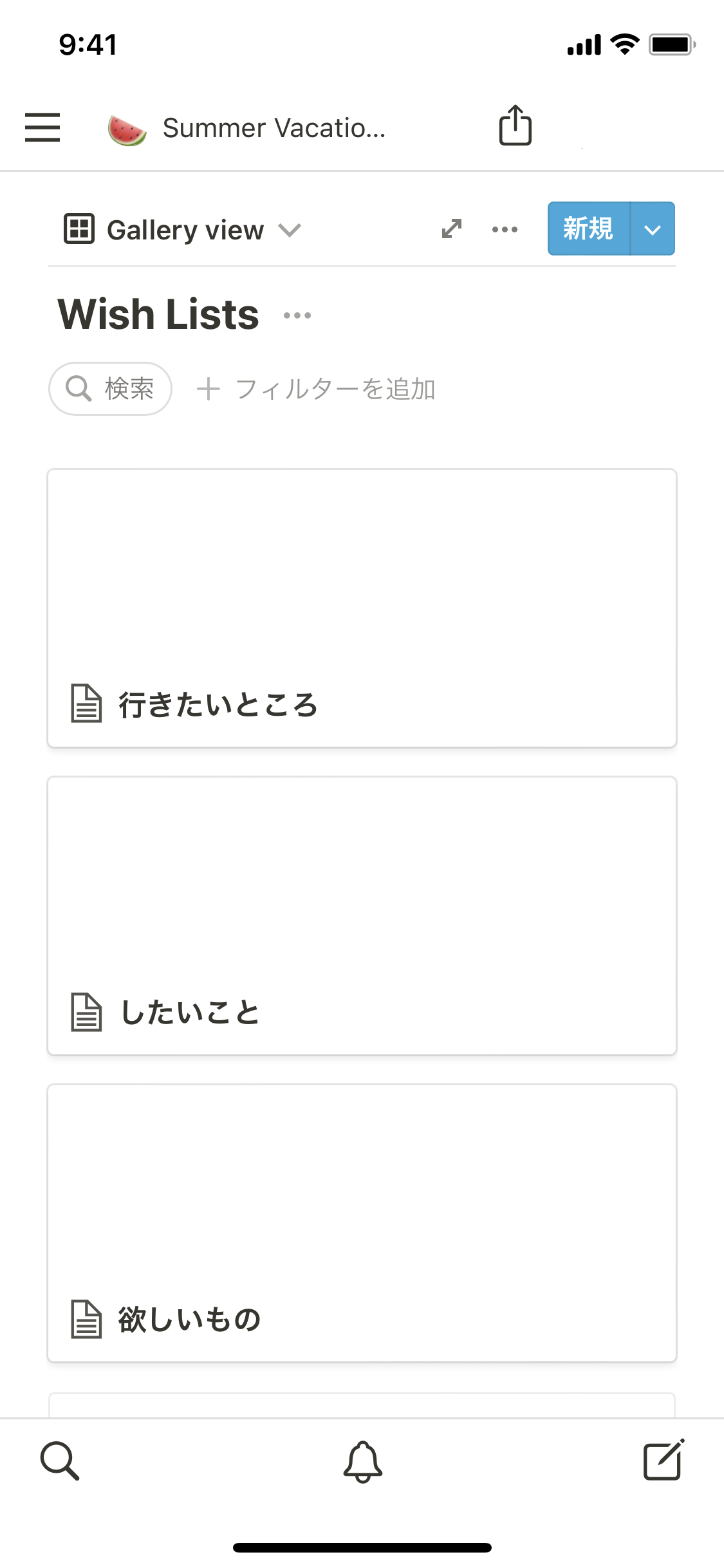Compose a new page
This screenshot has width=724, height=1568.
click(x=664, y=1460)
